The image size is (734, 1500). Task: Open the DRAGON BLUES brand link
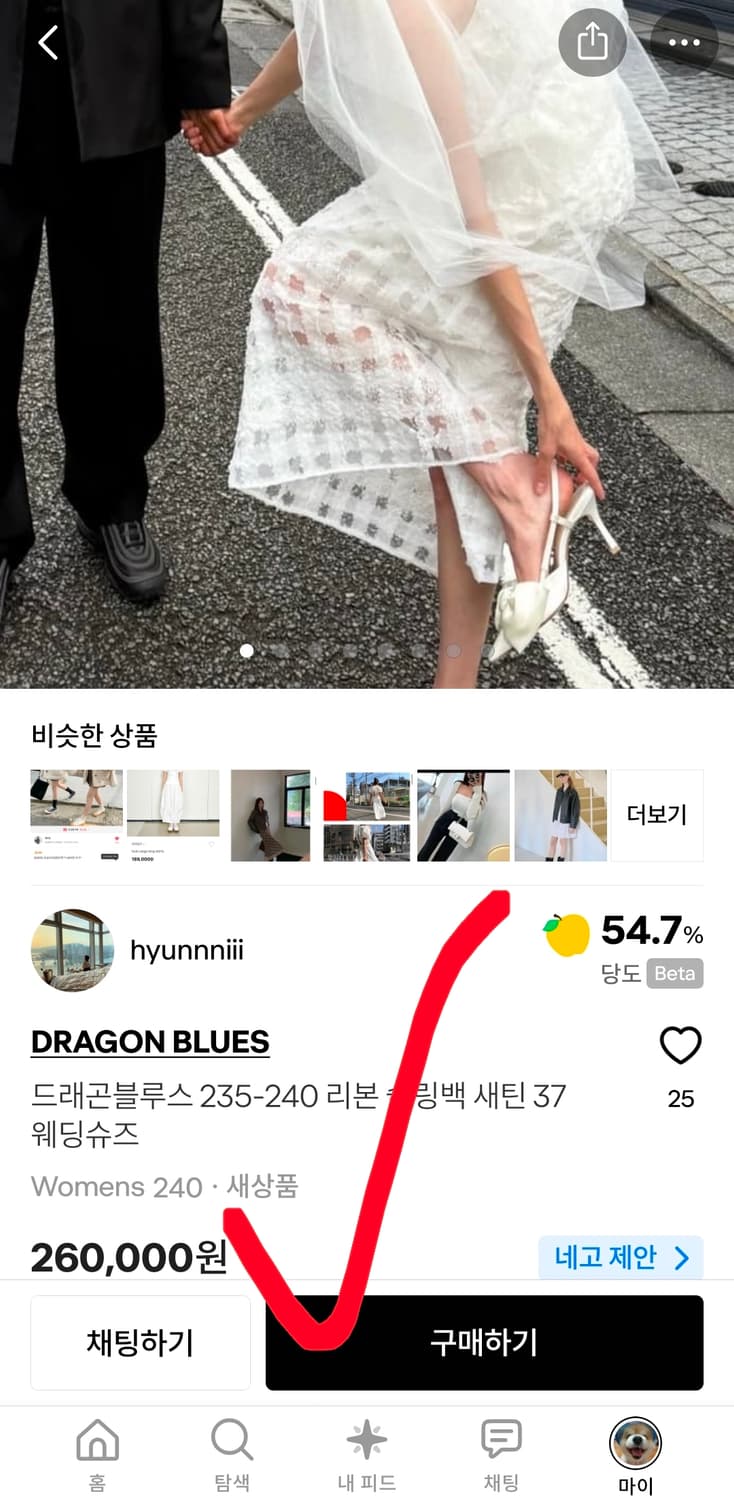pyautogui.click(x=150, y=1042)
